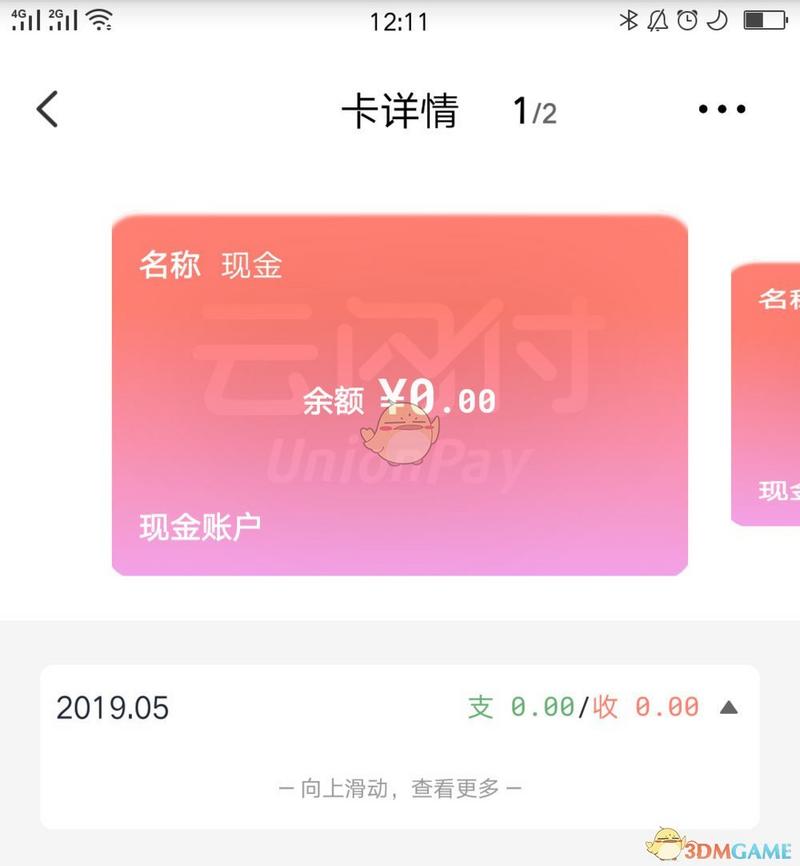Select the partially visible second card
Viewport: 800px width, 866px height.
tap(766, 390)
